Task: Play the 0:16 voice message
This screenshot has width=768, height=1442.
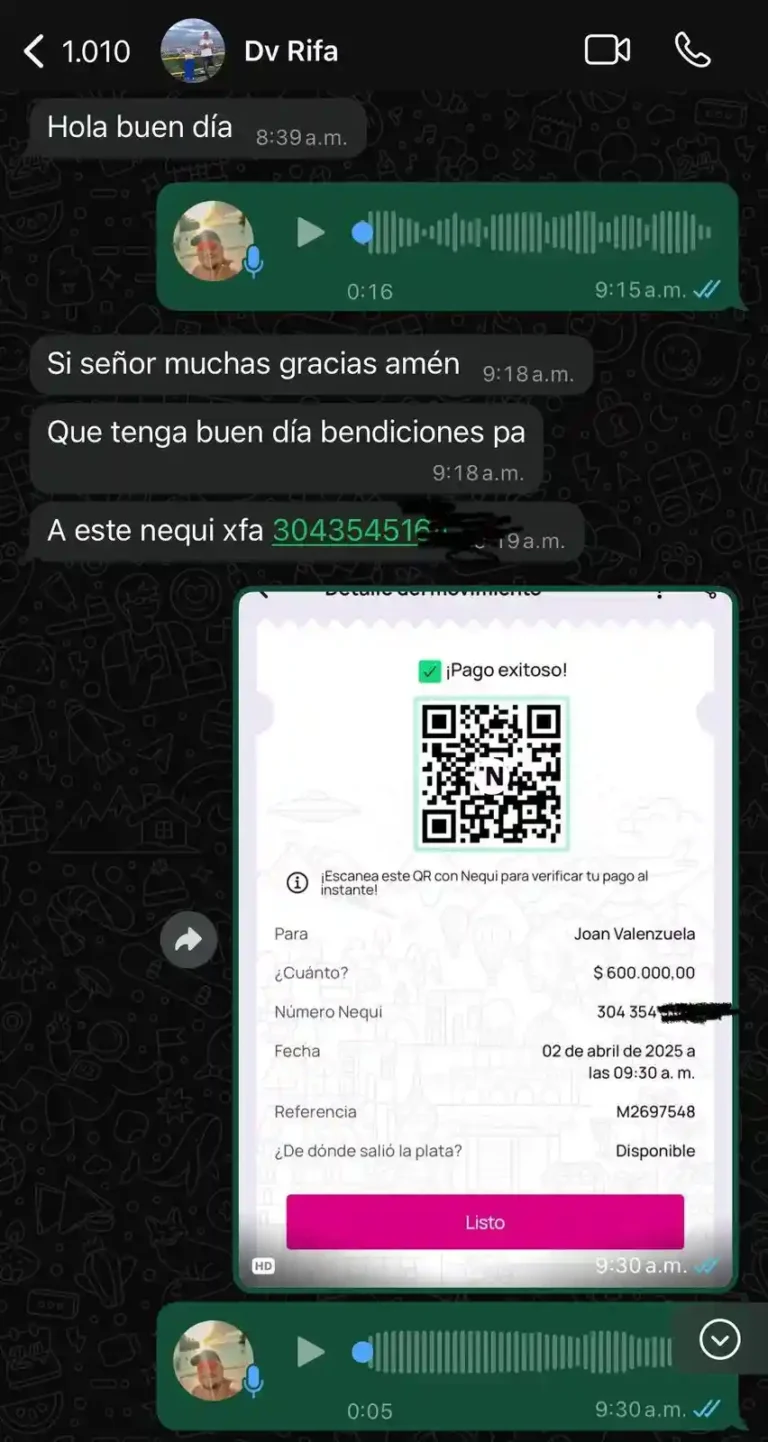Action: pos(310,232)
